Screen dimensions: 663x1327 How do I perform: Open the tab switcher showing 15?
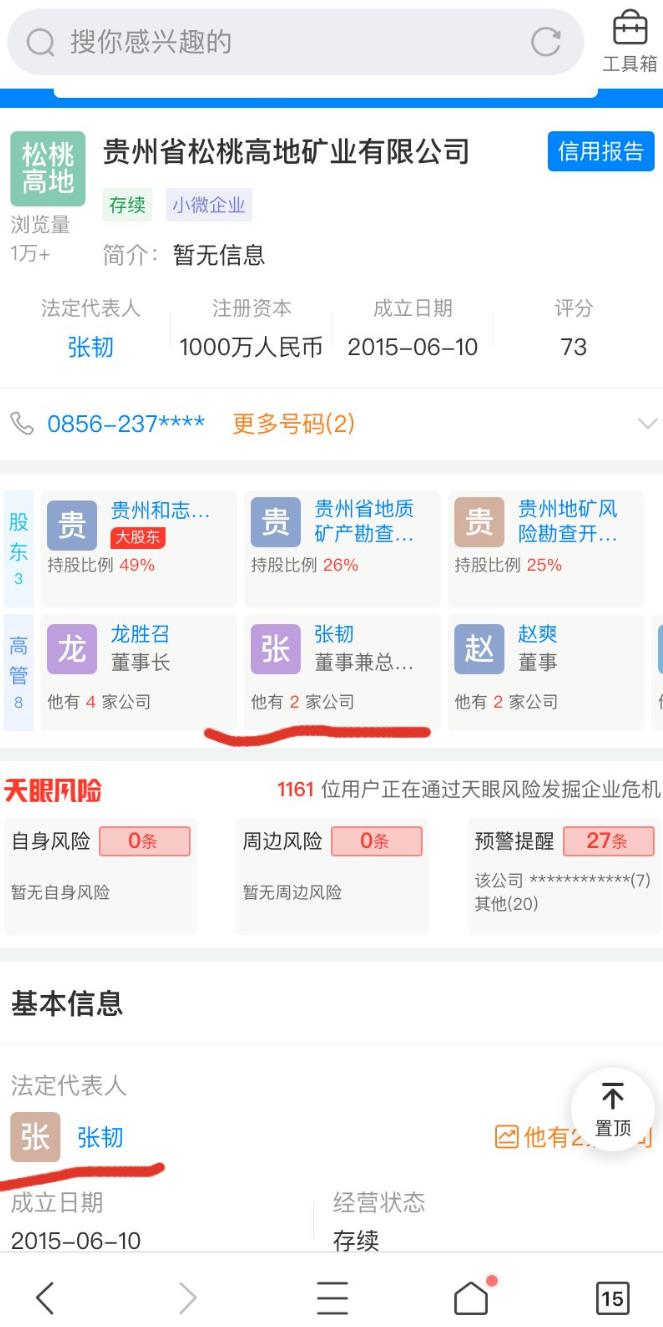(612, 1298)
